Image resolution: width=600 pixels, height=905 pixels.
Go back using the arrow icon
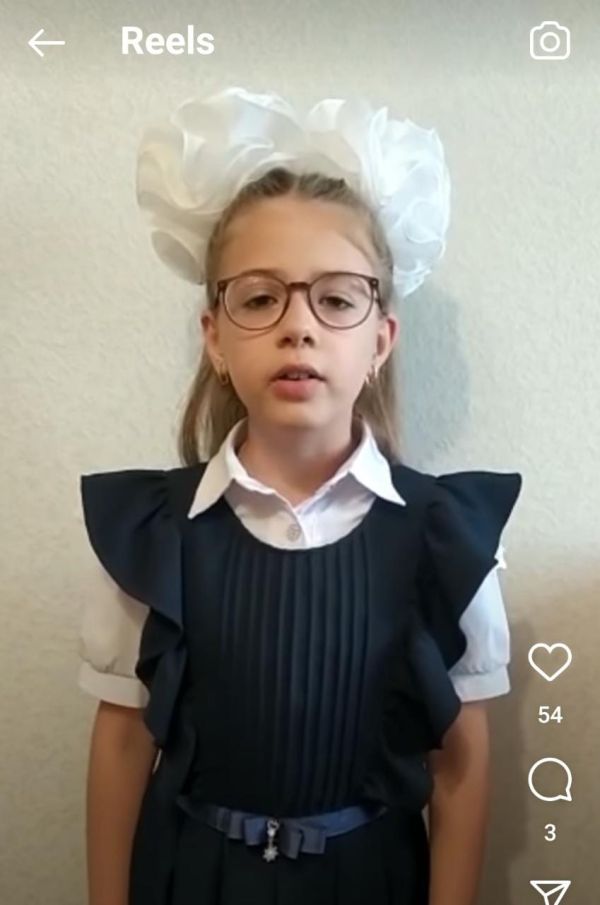point(46,42)
